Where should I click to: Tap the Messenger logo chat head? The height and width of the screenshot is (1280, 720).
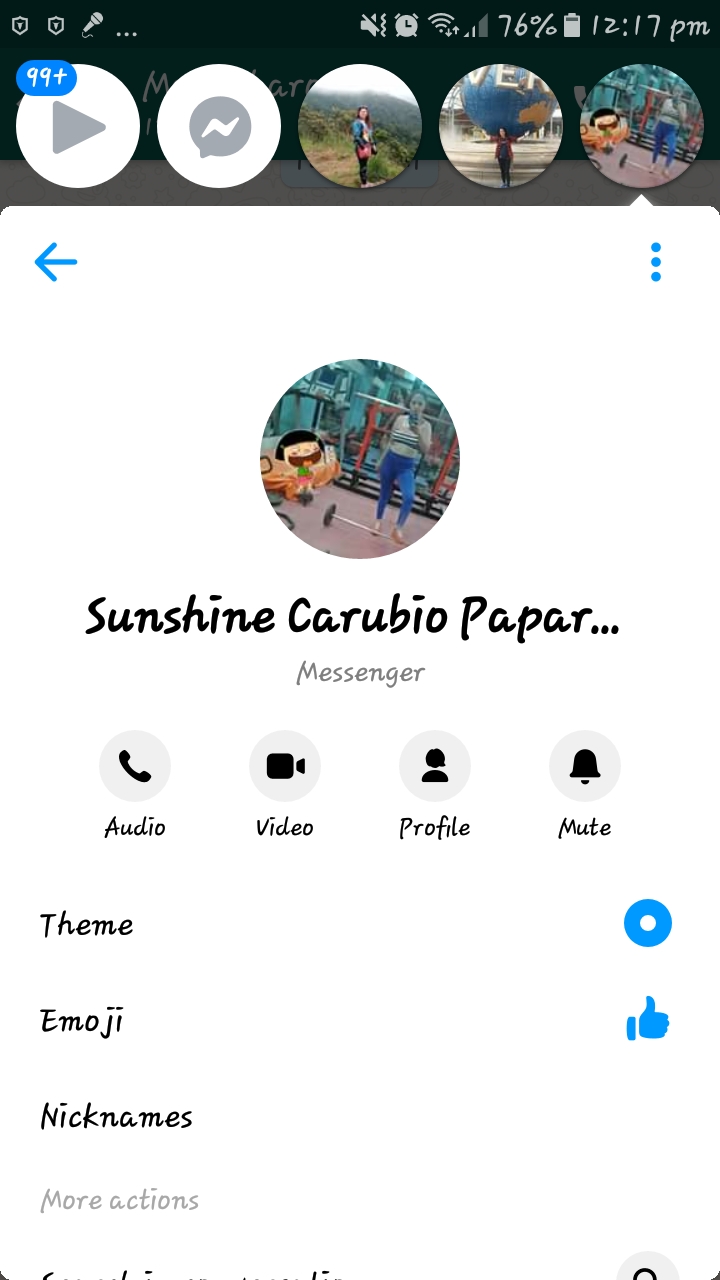219,127
